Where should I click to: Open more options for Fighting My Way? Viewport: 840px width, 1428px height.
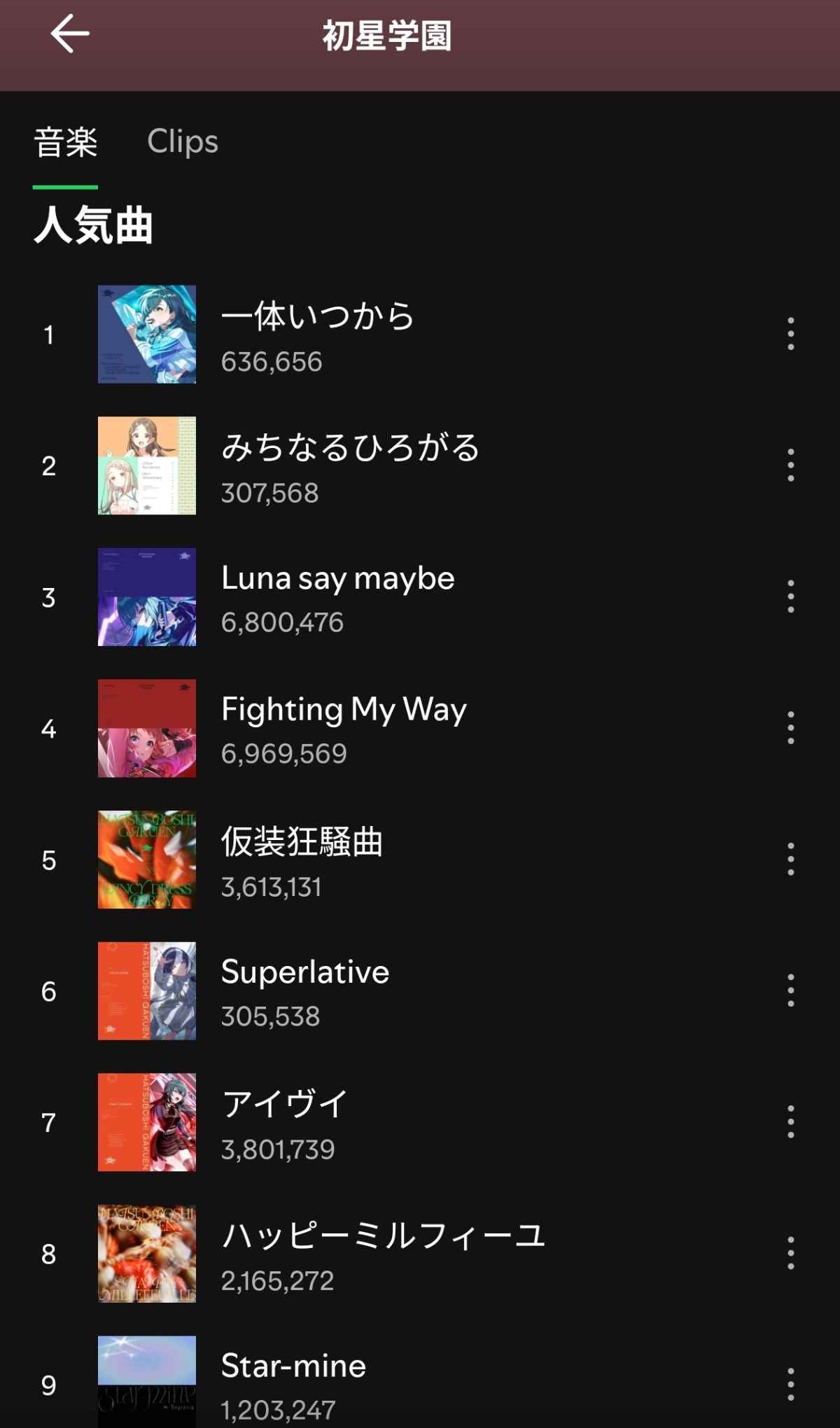(790, 728)
